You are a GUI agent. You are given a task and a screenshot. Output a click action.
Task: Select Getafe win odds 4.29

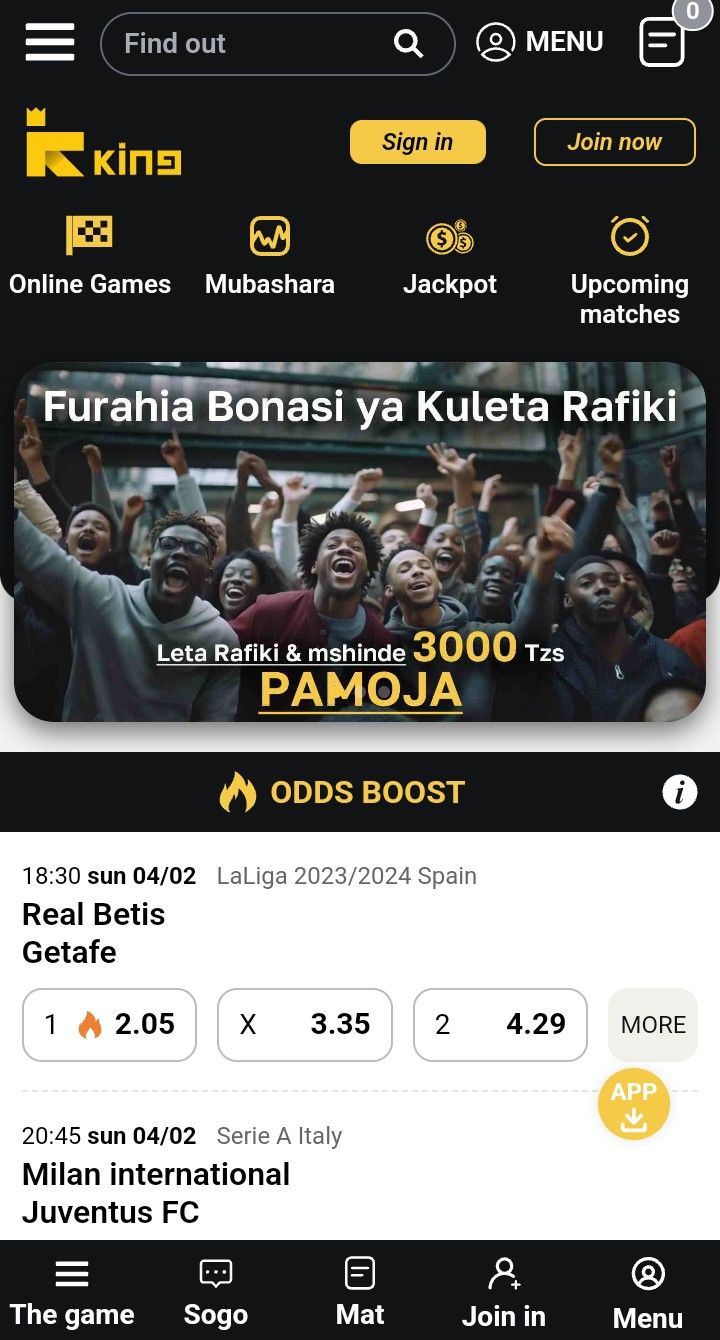coord(500,1024)
